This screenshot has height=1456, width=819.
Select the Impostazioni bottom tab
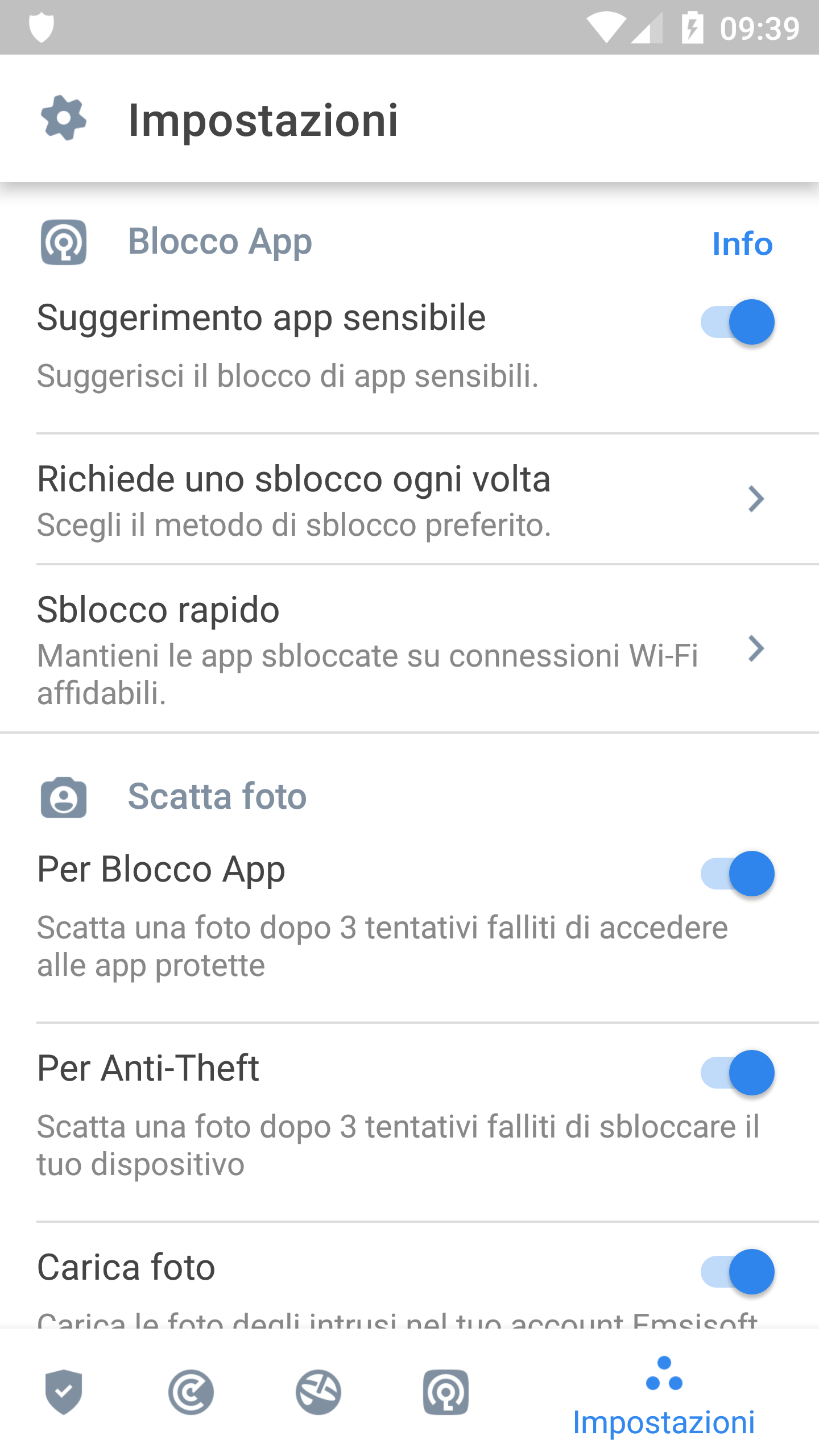click(664, 1397)
